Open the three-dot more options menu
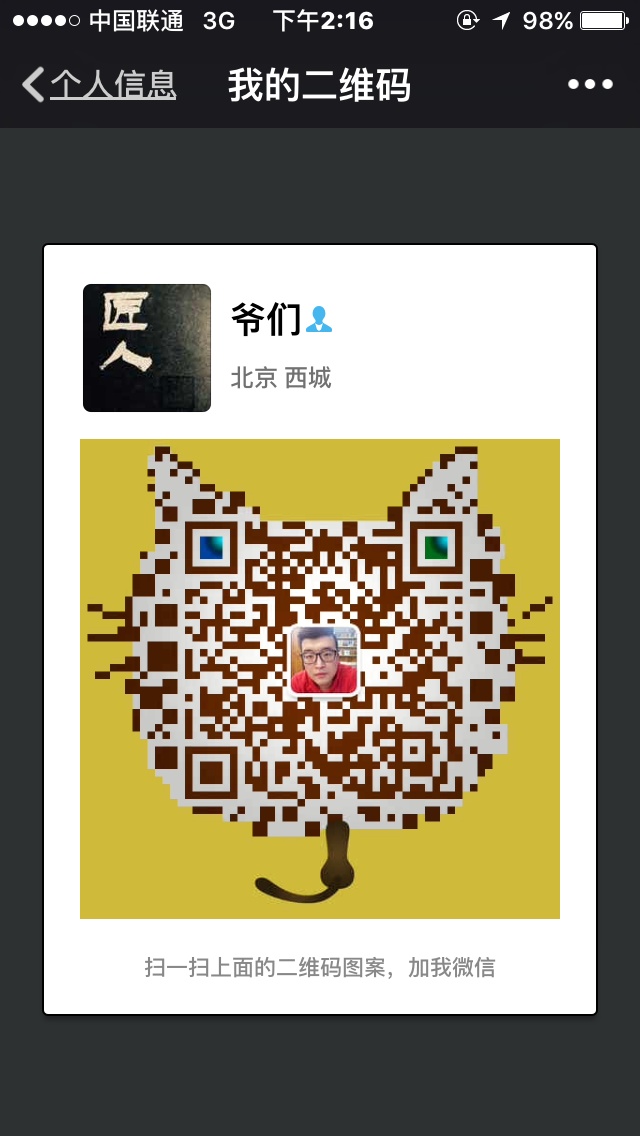640x1136 pixels. [x=590, y=85]
